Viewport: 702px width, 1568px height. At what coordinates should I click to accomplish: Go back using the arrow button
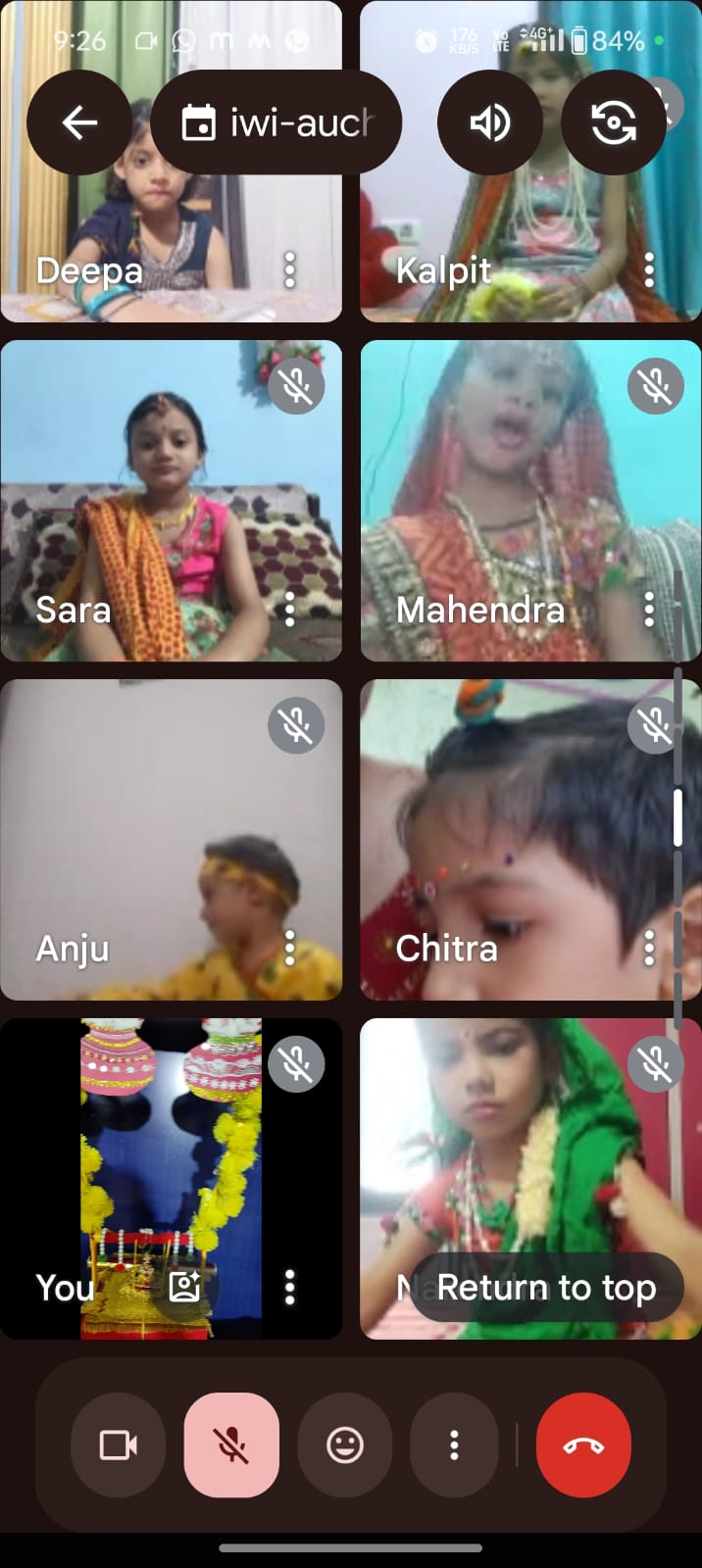(79, 122)
